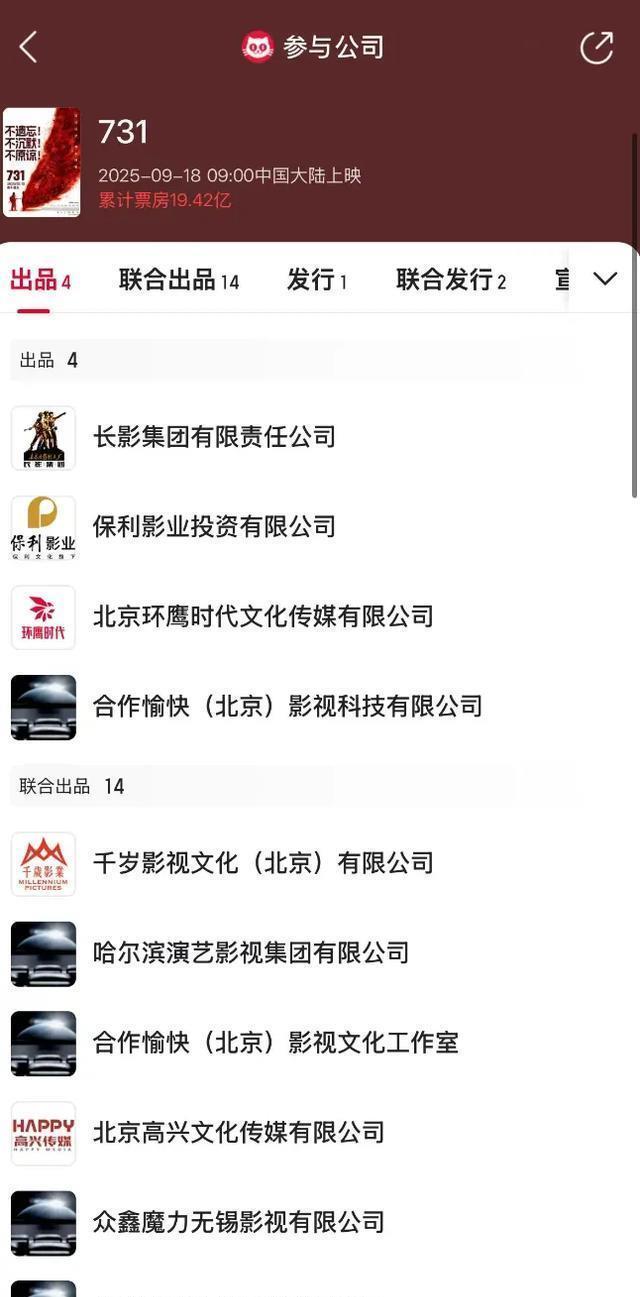View 保利影业投资有限公司 details

pos(214,527)
